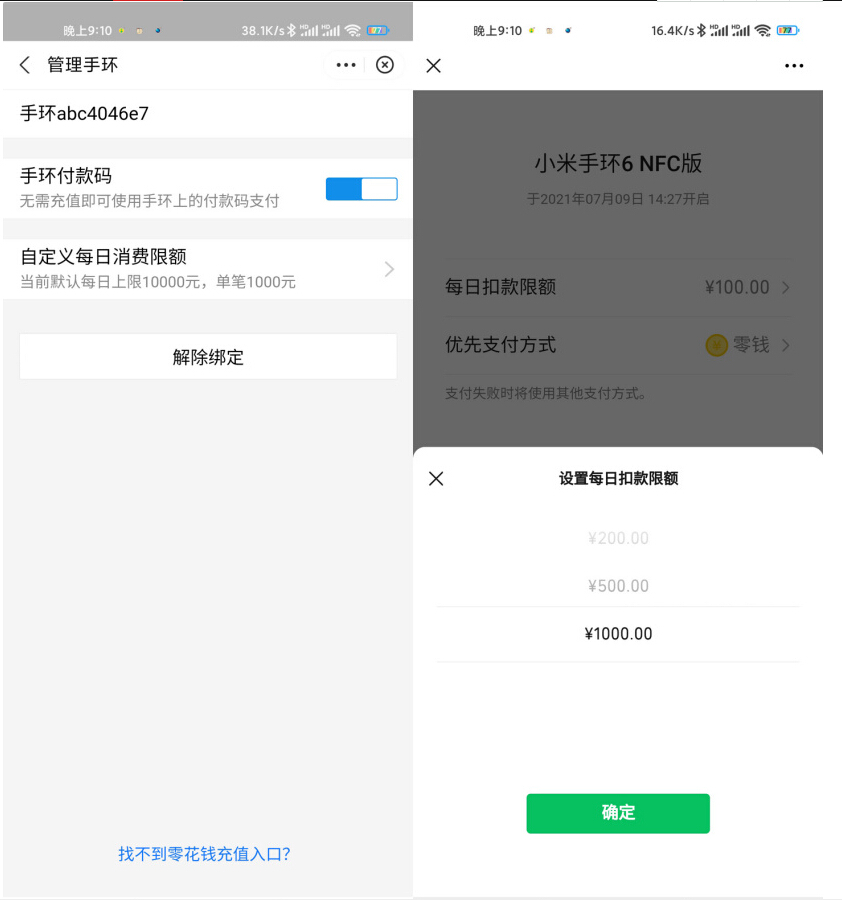842x900 pixels.
Task: Toggle the 手环付款码 switch
Action: (x=361, y=188)
